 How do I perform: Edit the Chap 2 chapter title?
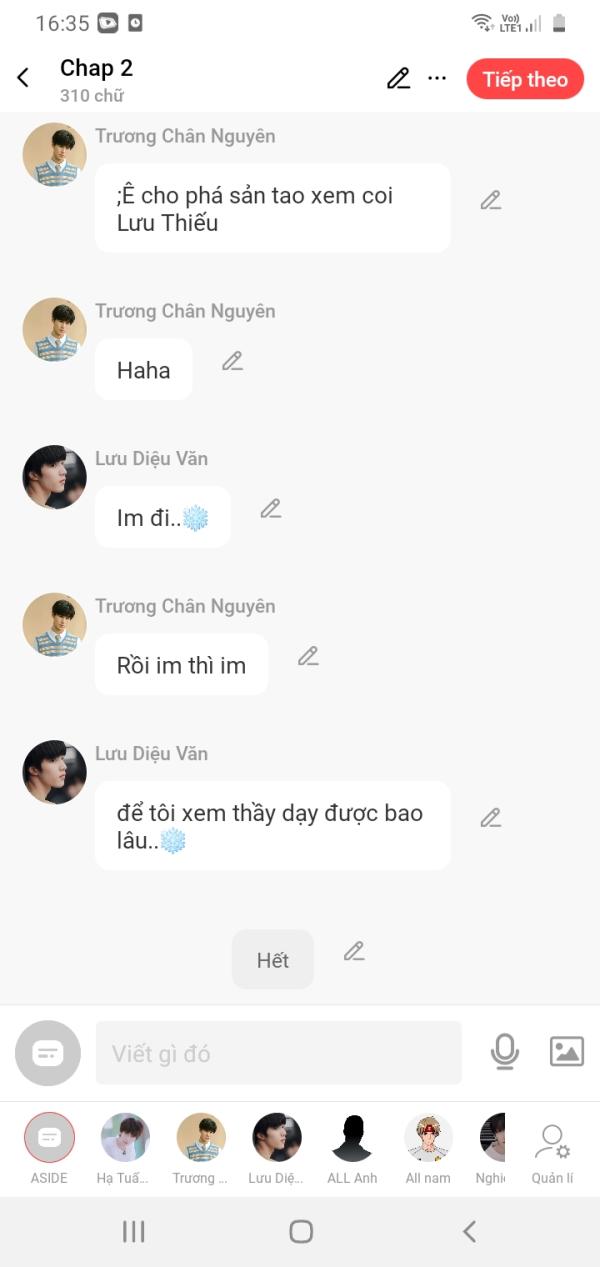point(398,78)
